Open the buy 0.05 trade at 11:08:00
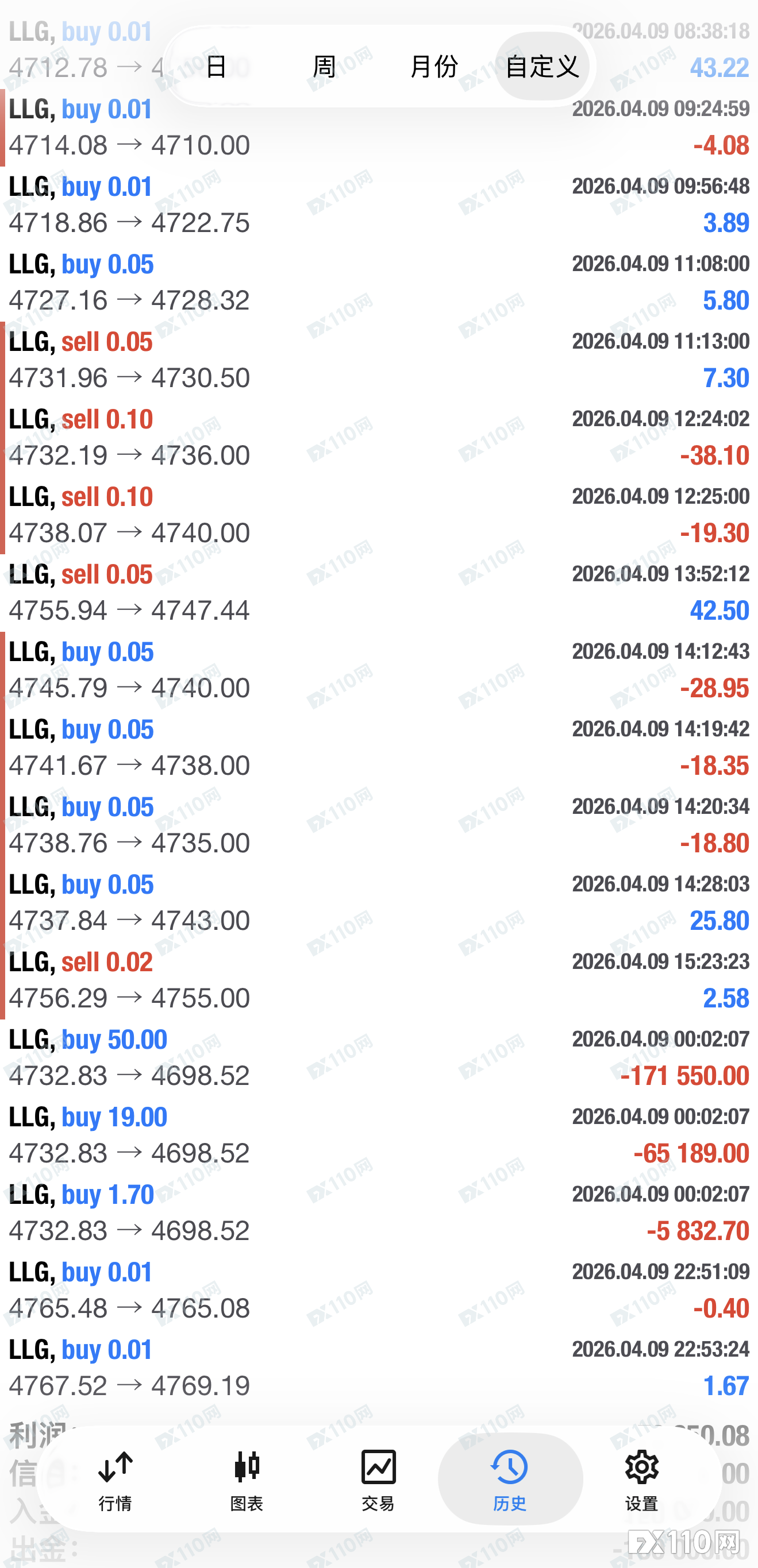 379,283
